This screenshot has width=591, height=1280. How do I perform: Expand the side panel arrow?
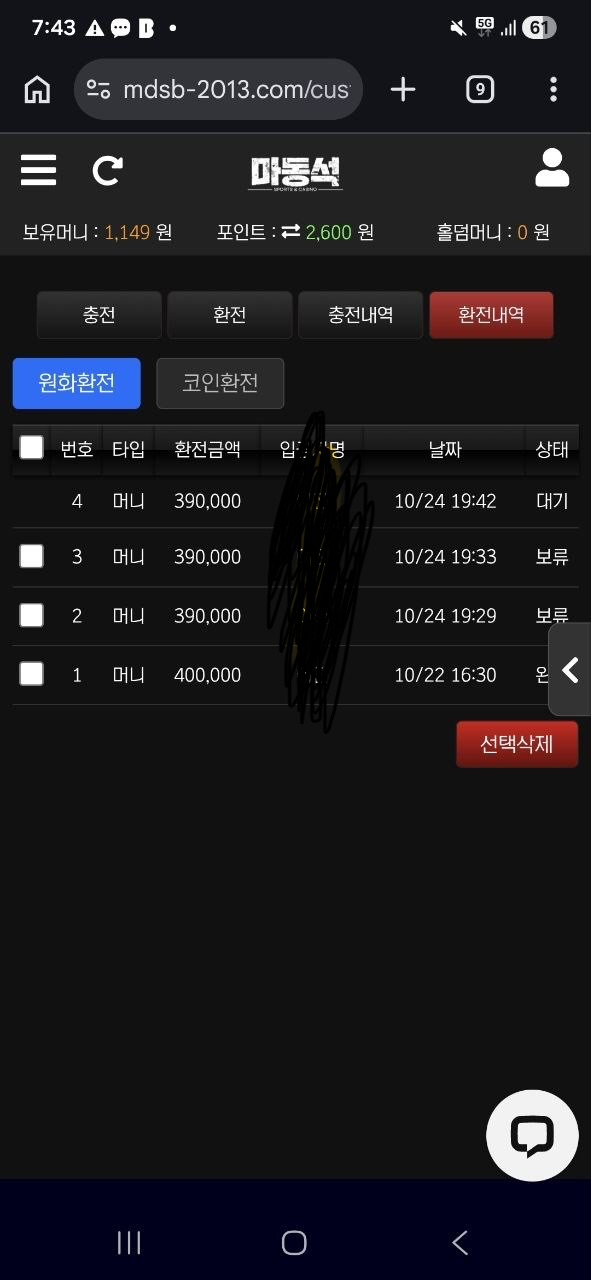coord(570,669)
